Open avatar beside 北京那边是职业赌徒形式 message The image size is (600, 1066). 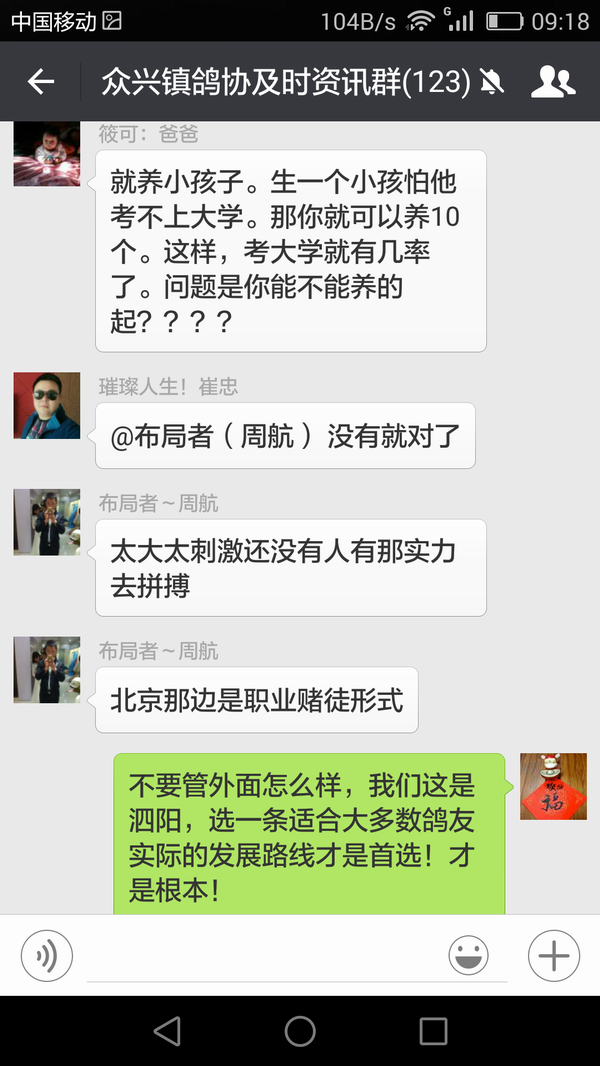point(47,669)
